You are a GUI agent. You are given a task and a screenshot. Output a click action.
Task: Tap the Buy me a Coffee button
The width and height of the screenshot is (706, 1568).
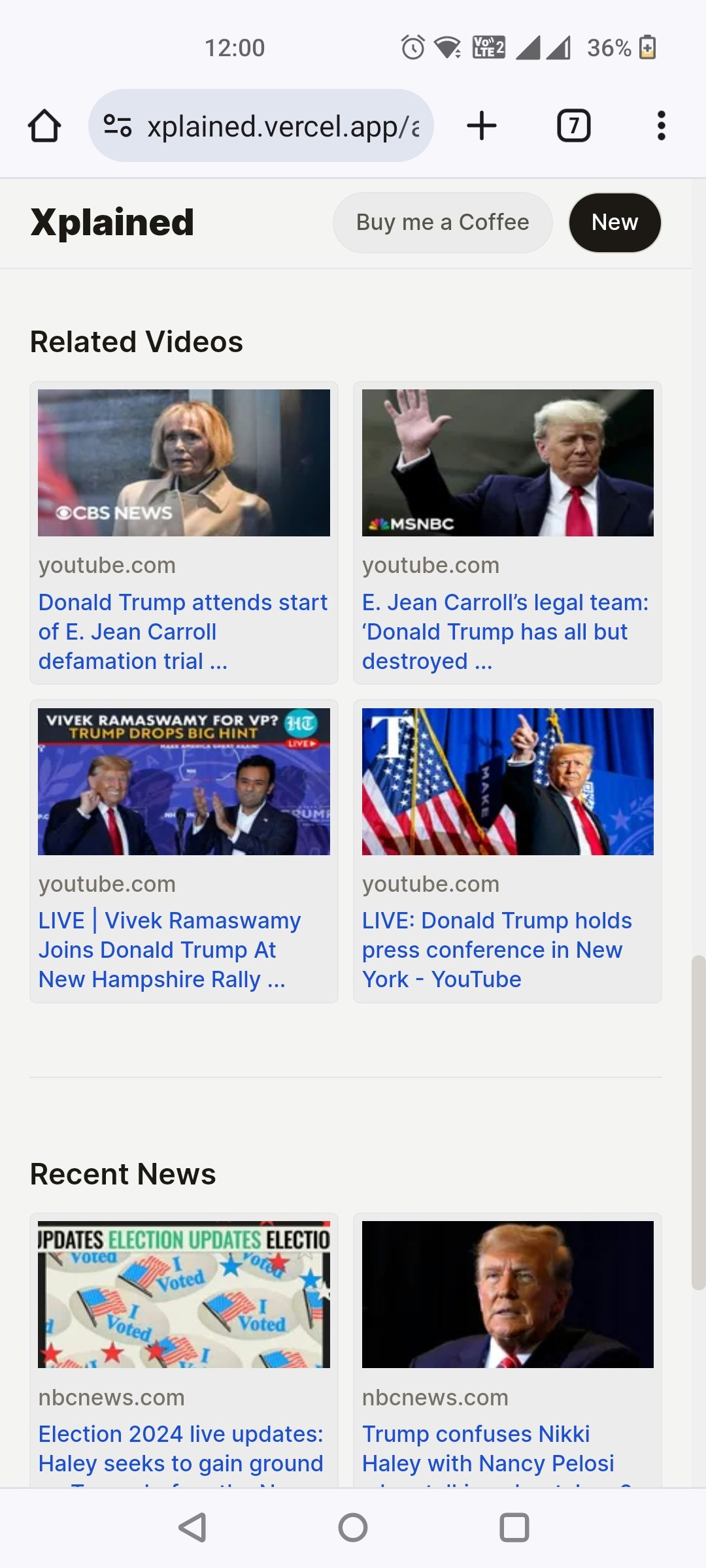[443, 223]
